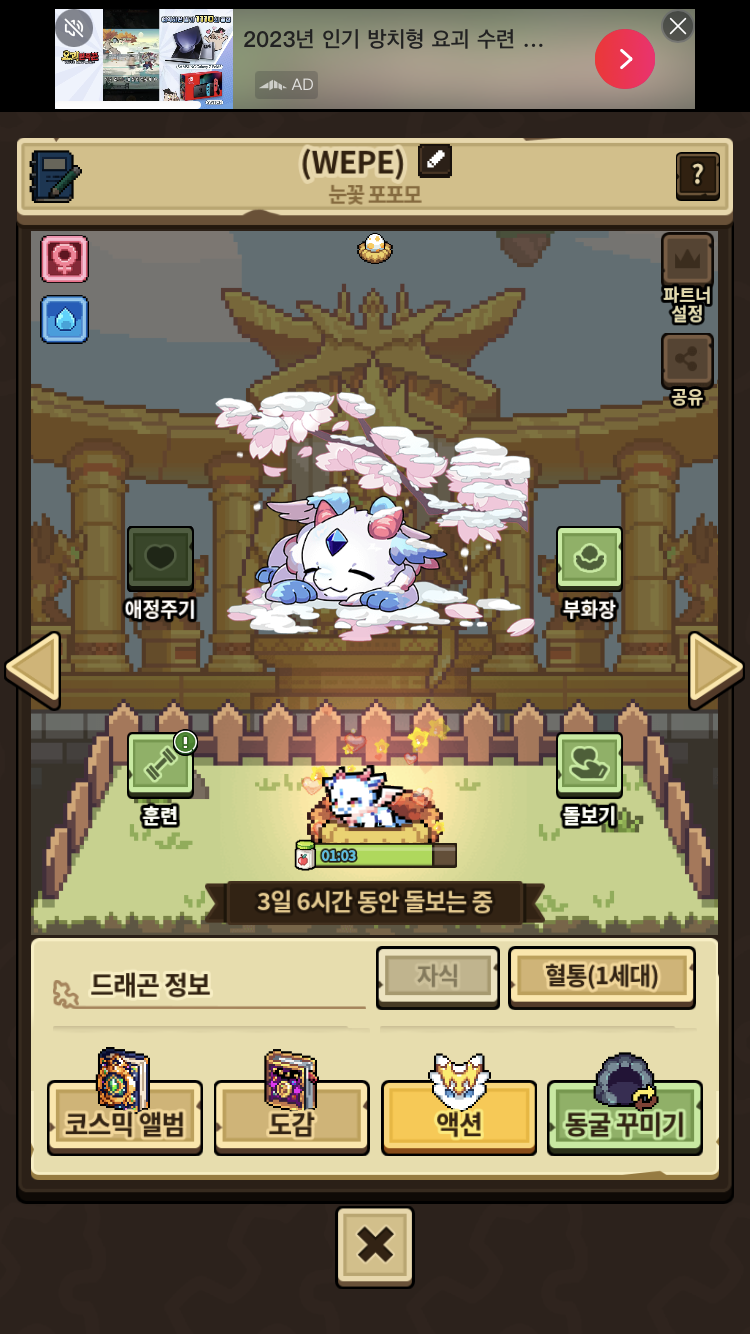Tap the 자식 offspring button

coord(437,976)
